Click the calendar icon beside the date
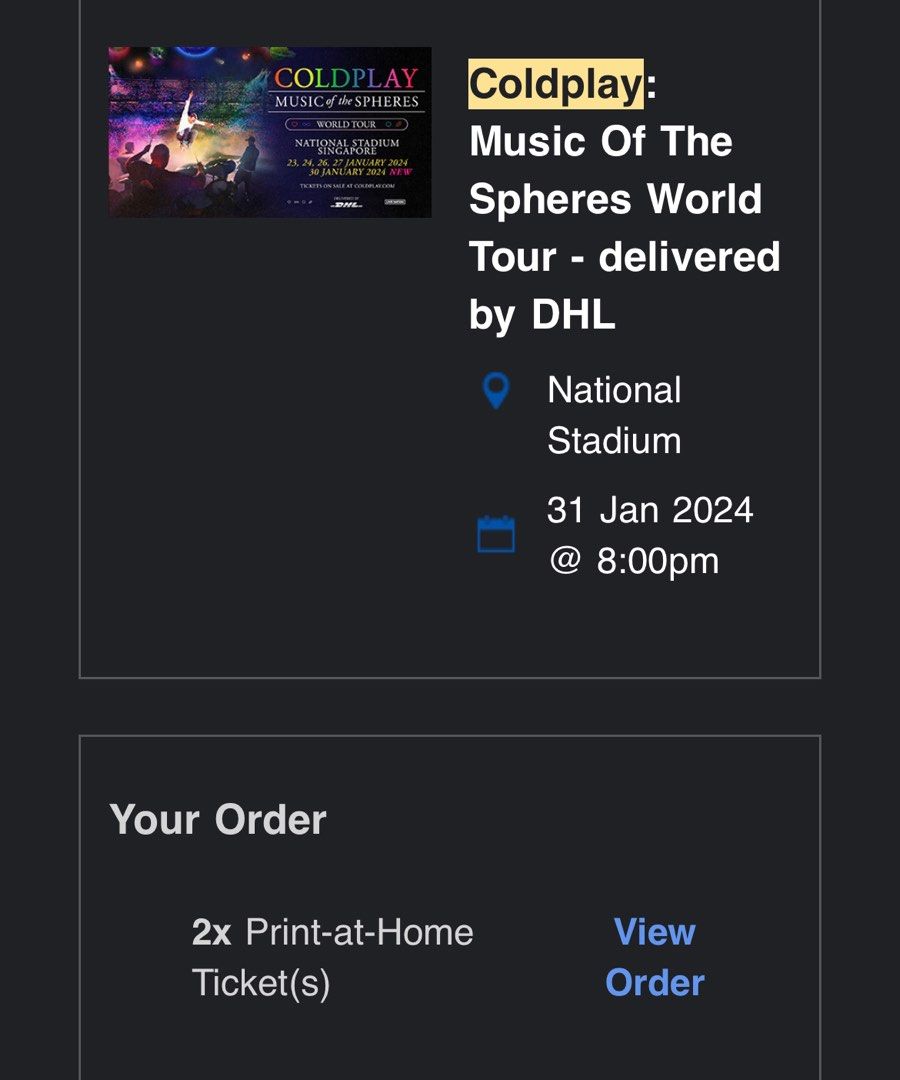The height and width of the screenshot is (1080, 900). (x=497, y=534)
